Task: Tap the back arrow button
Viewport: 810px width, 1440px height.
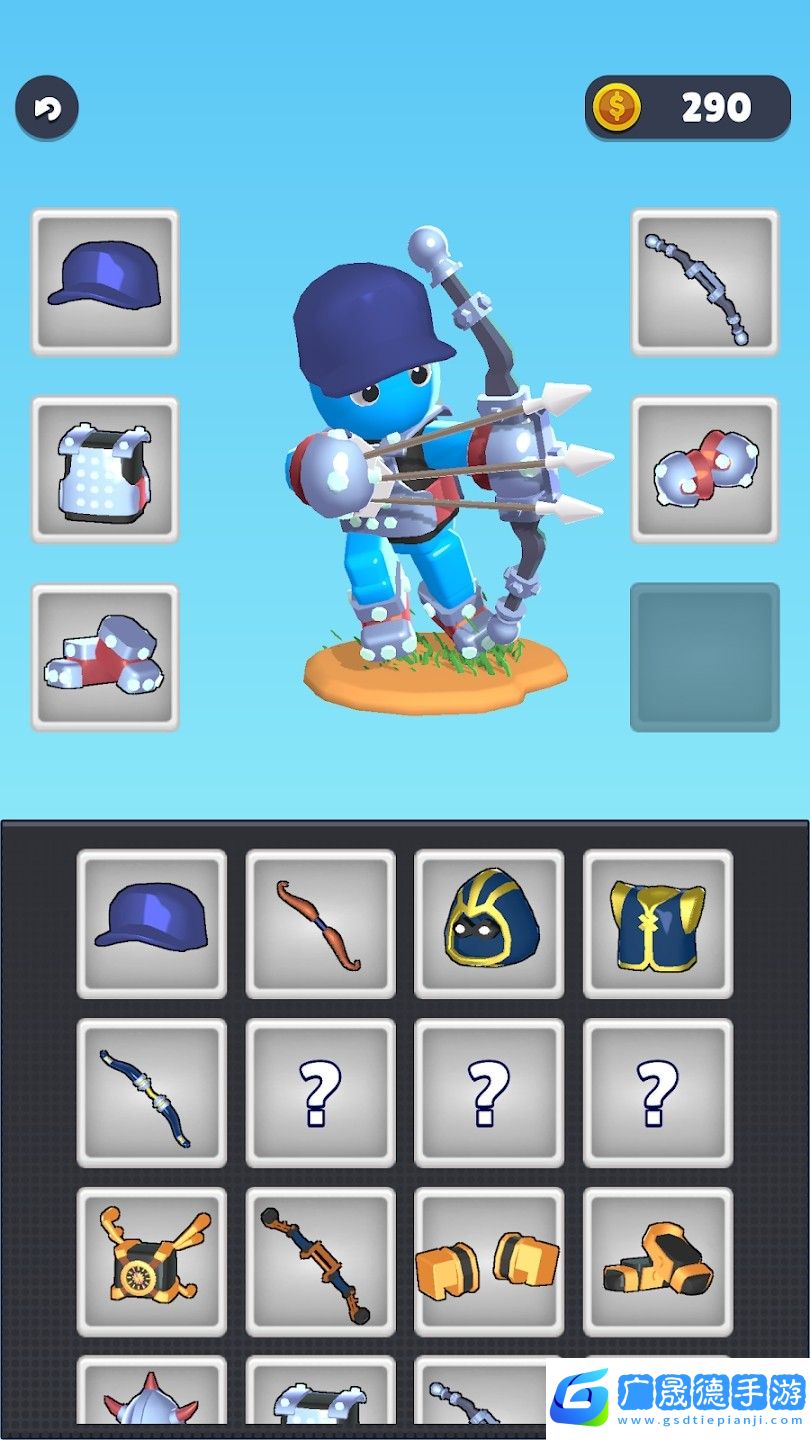Action: tap(47, 108)
